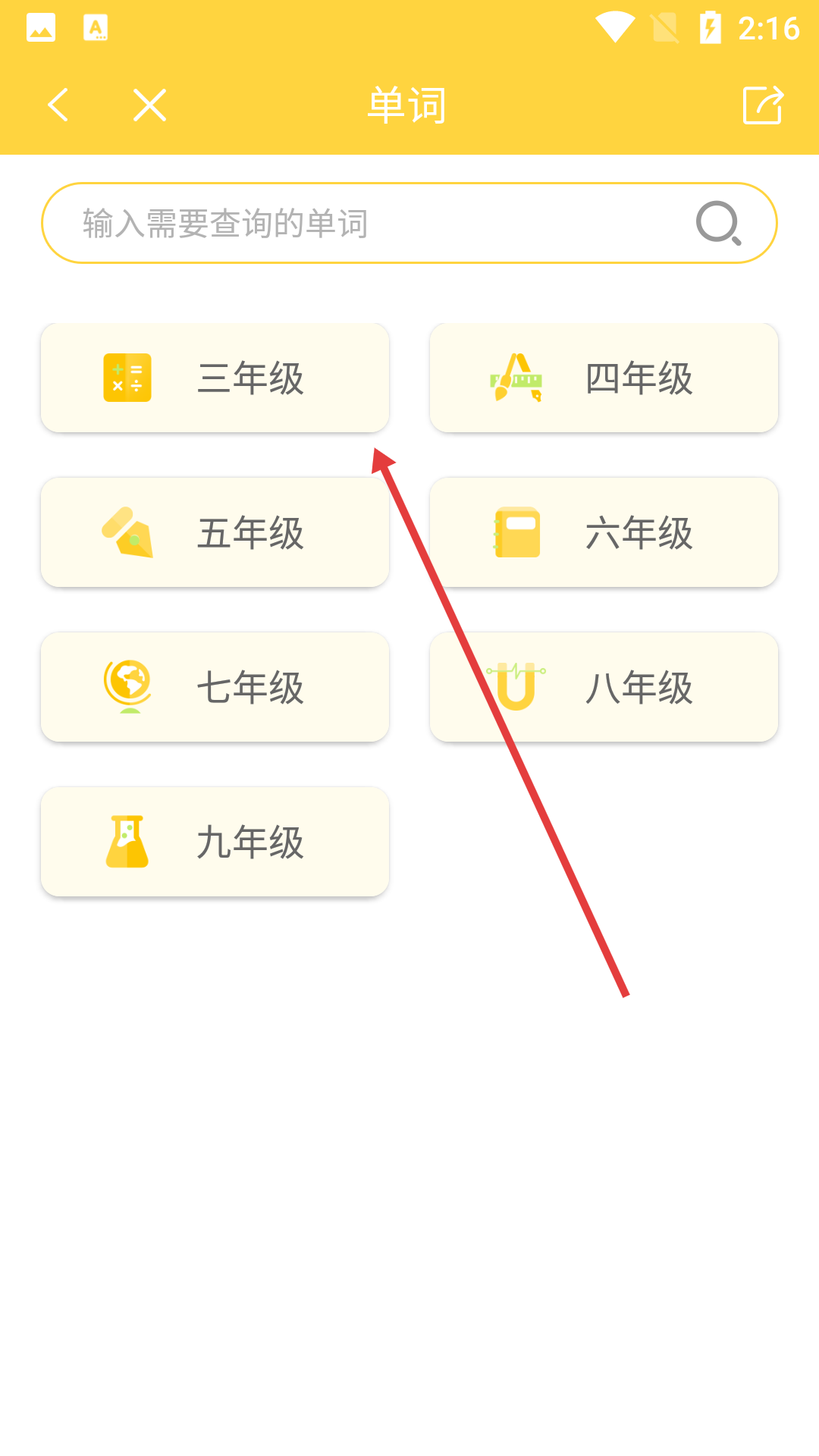The height and width of the screenshot is (1456, 819).
Task: View 九年级 words
Action: coord(215,842)
